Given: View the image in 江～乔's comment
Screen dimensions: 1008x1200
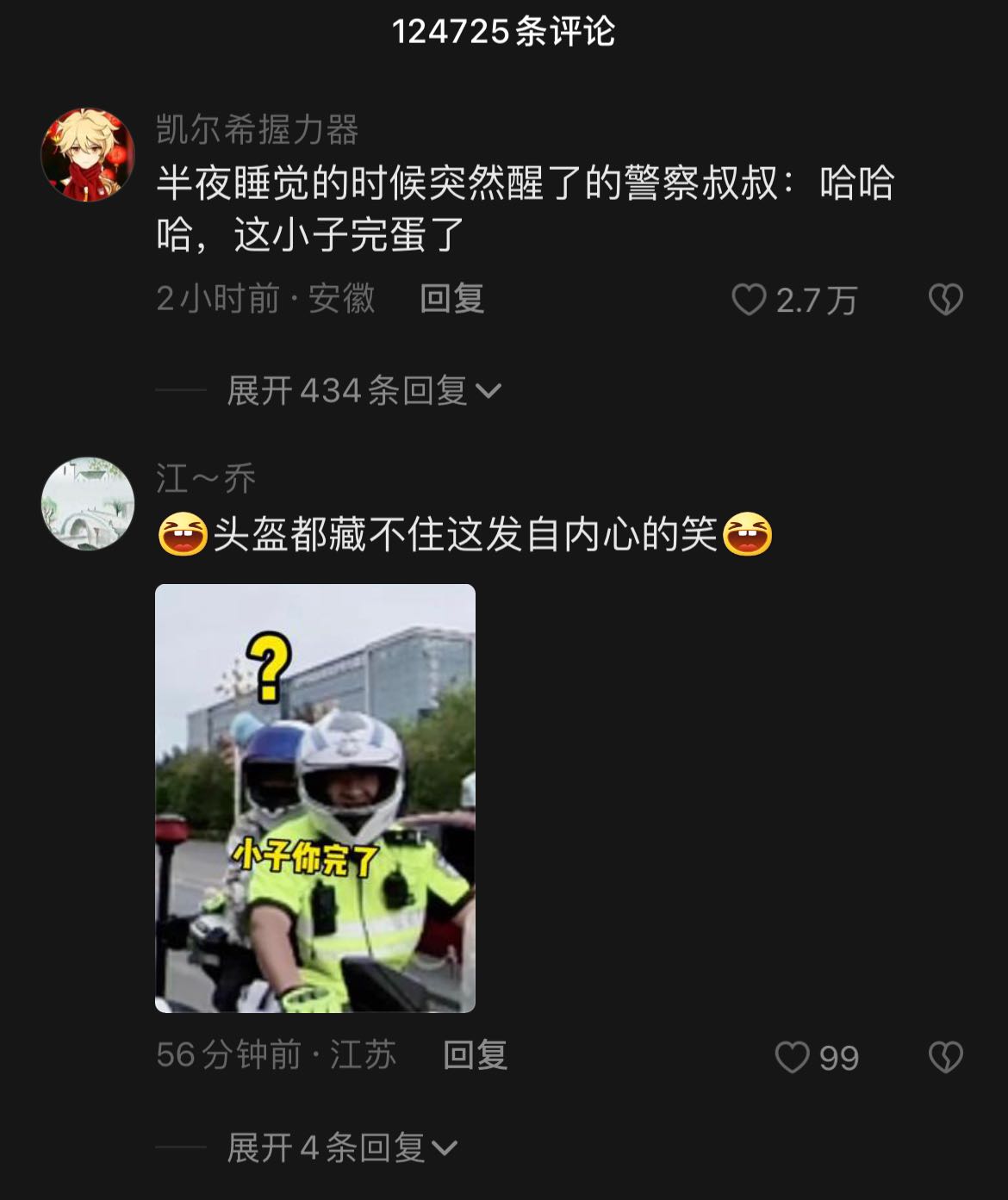Looking at the screenshot, I should [315, 798].
